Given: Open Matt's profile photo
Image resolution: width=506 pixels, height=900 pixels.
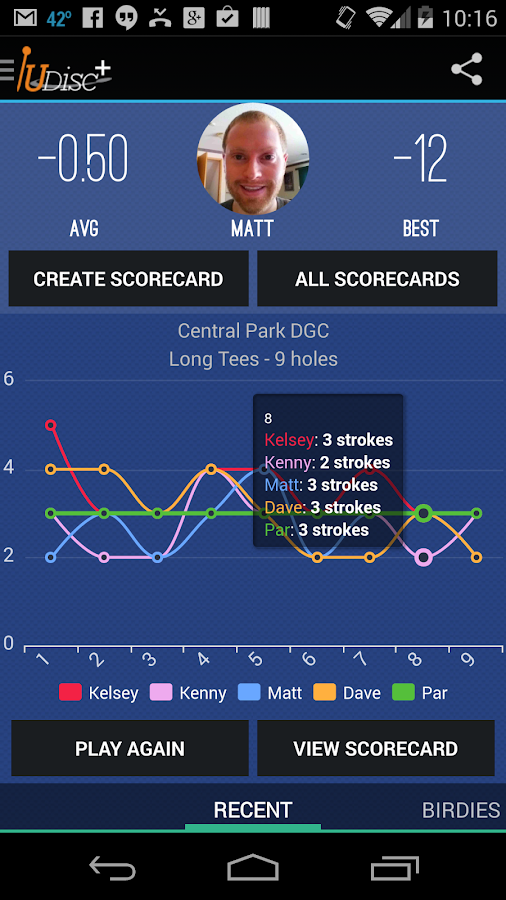Looking at the screenshot, I should [253, 159].
